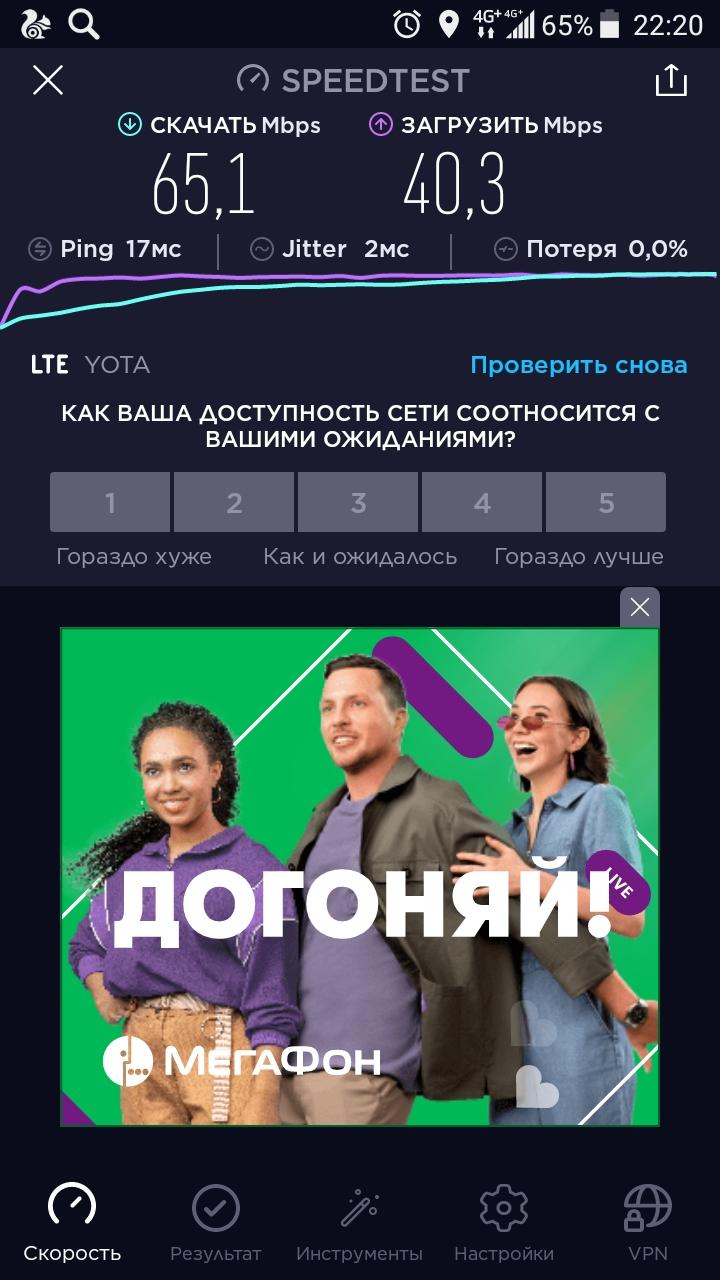Tap Проверить снова to retest
720x1280 pixels.
coord(579,365)
